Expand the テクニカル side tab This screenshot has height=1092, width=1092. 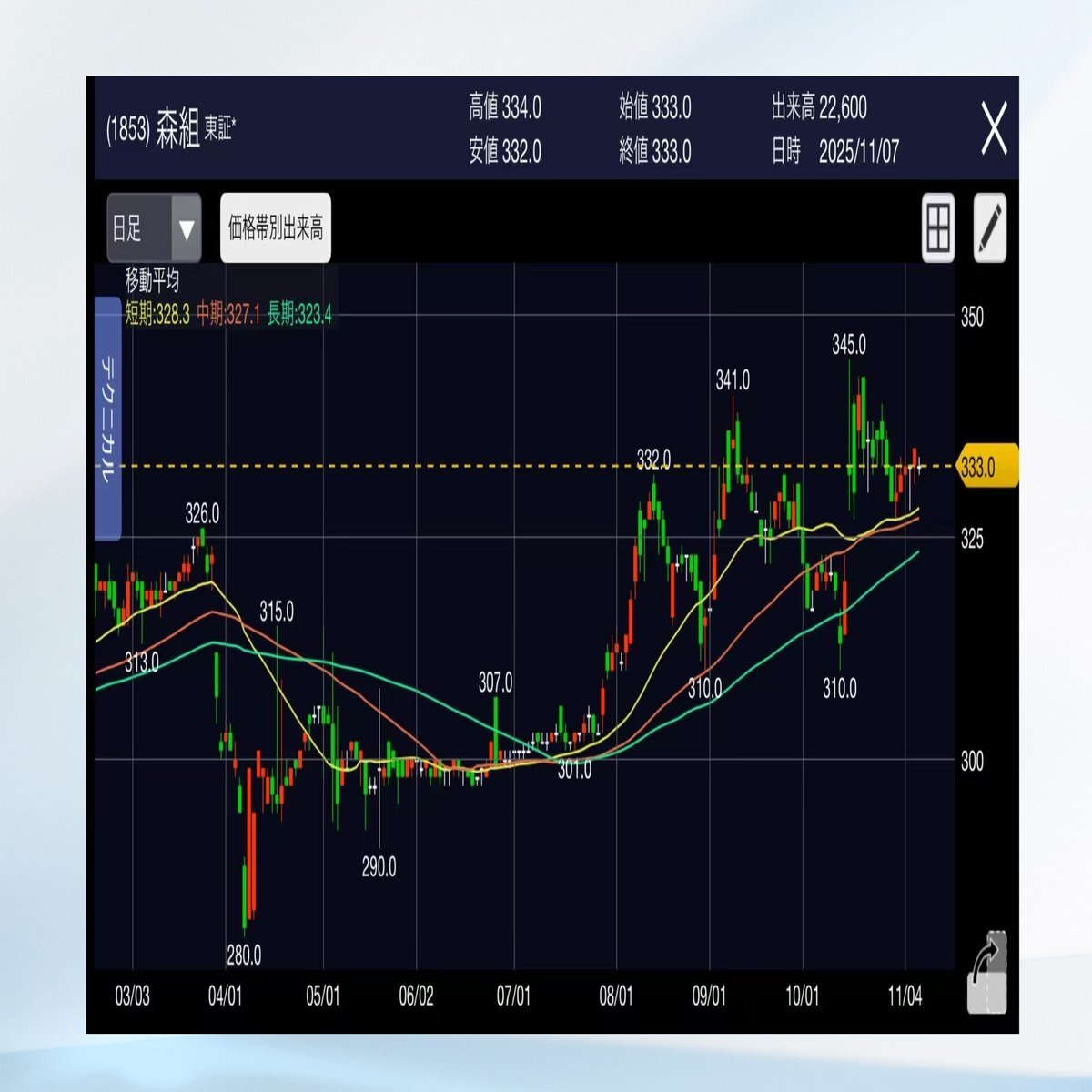point(108,419)
